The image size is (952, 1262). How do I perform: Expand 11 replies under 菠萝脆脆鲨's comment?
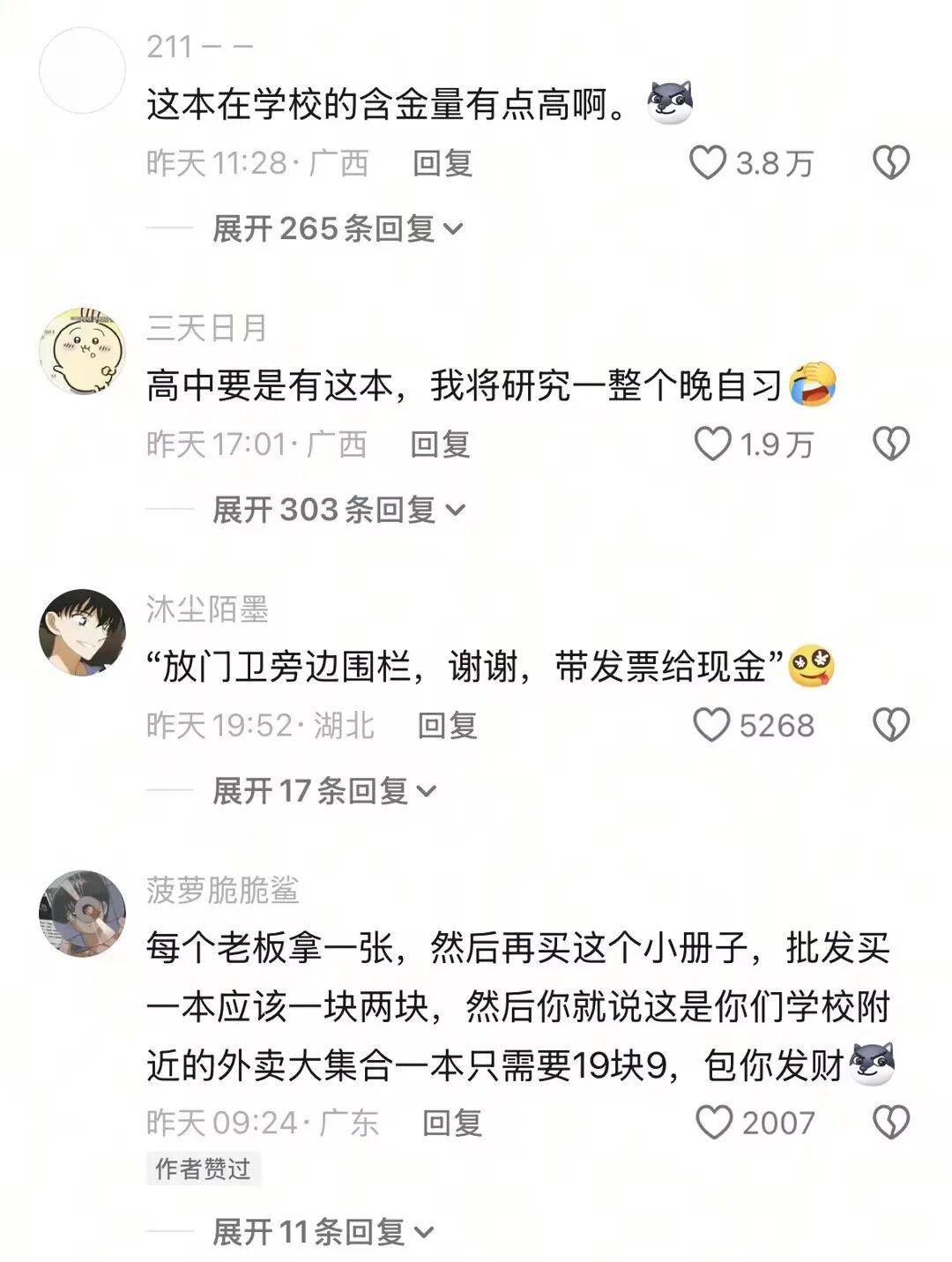322,1232
